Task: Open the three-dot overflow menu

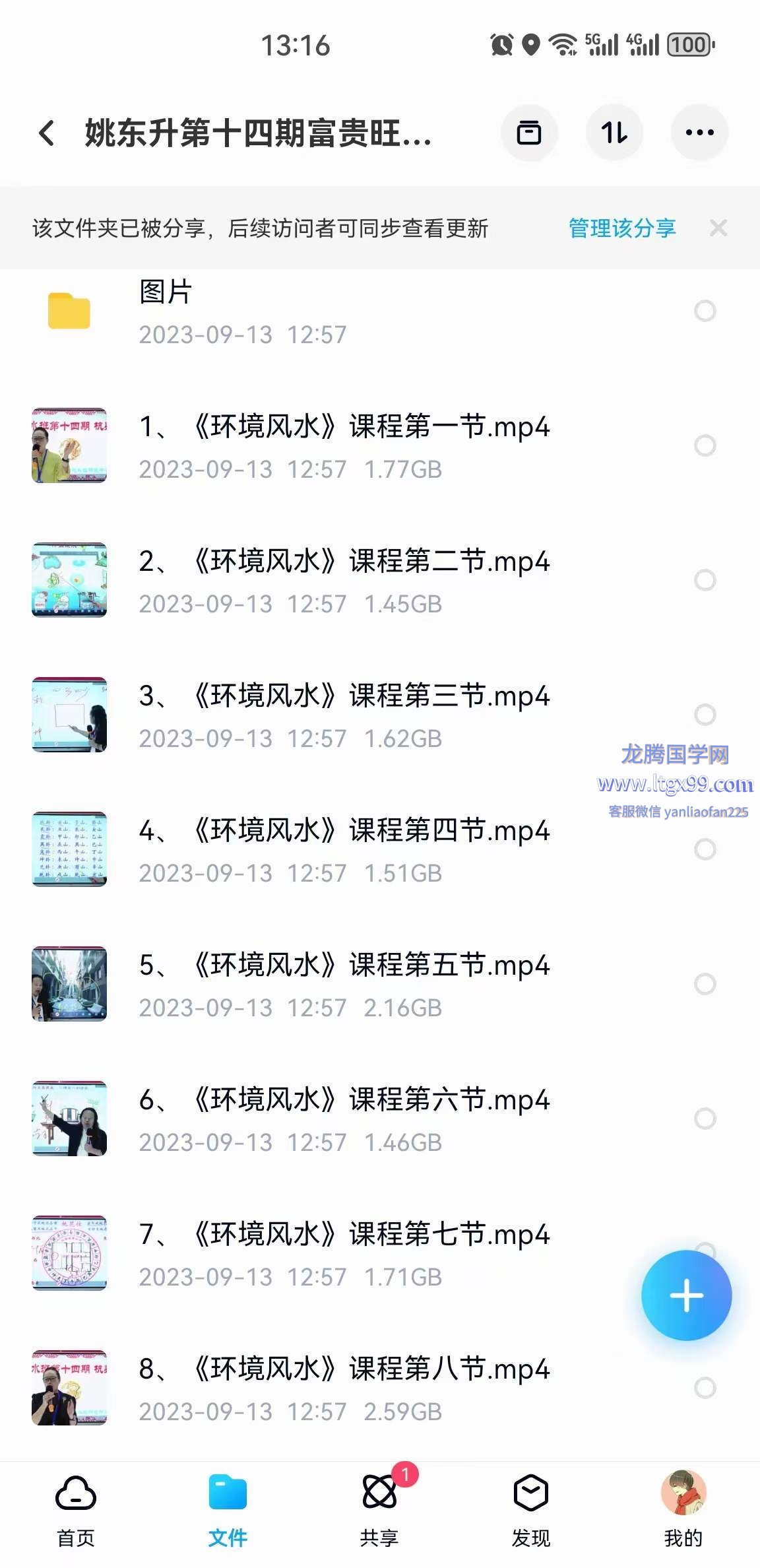Action: pos(699,133)
